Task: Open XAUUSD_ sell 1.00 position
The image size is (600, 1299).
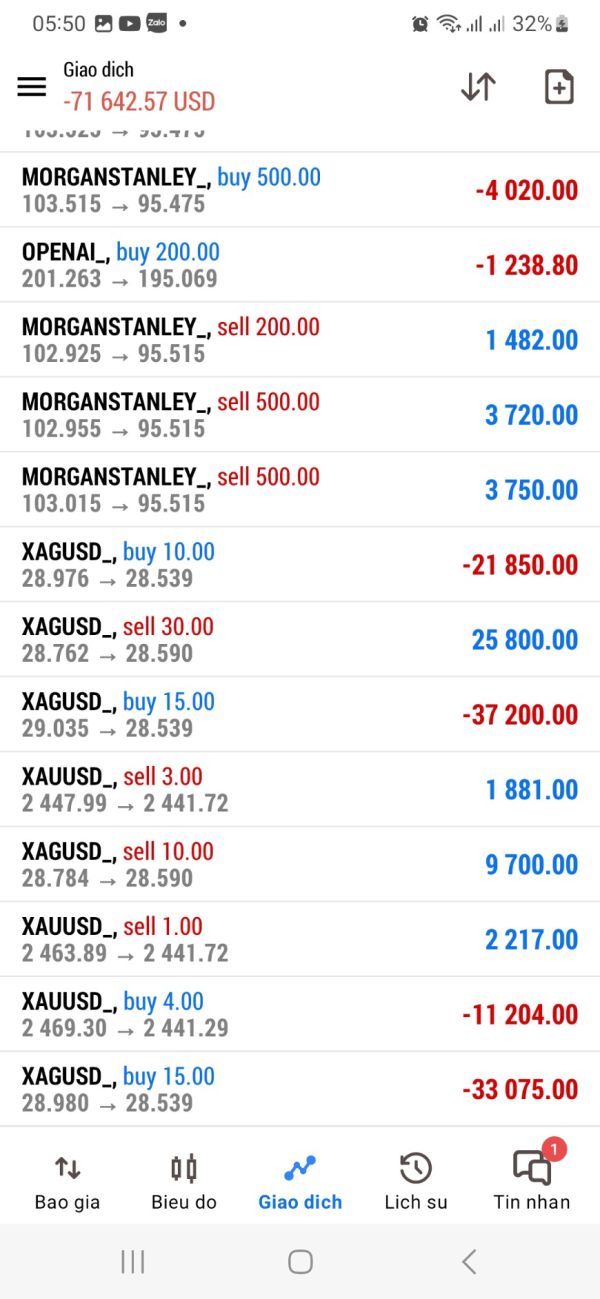Action: (x=300, y=940)
